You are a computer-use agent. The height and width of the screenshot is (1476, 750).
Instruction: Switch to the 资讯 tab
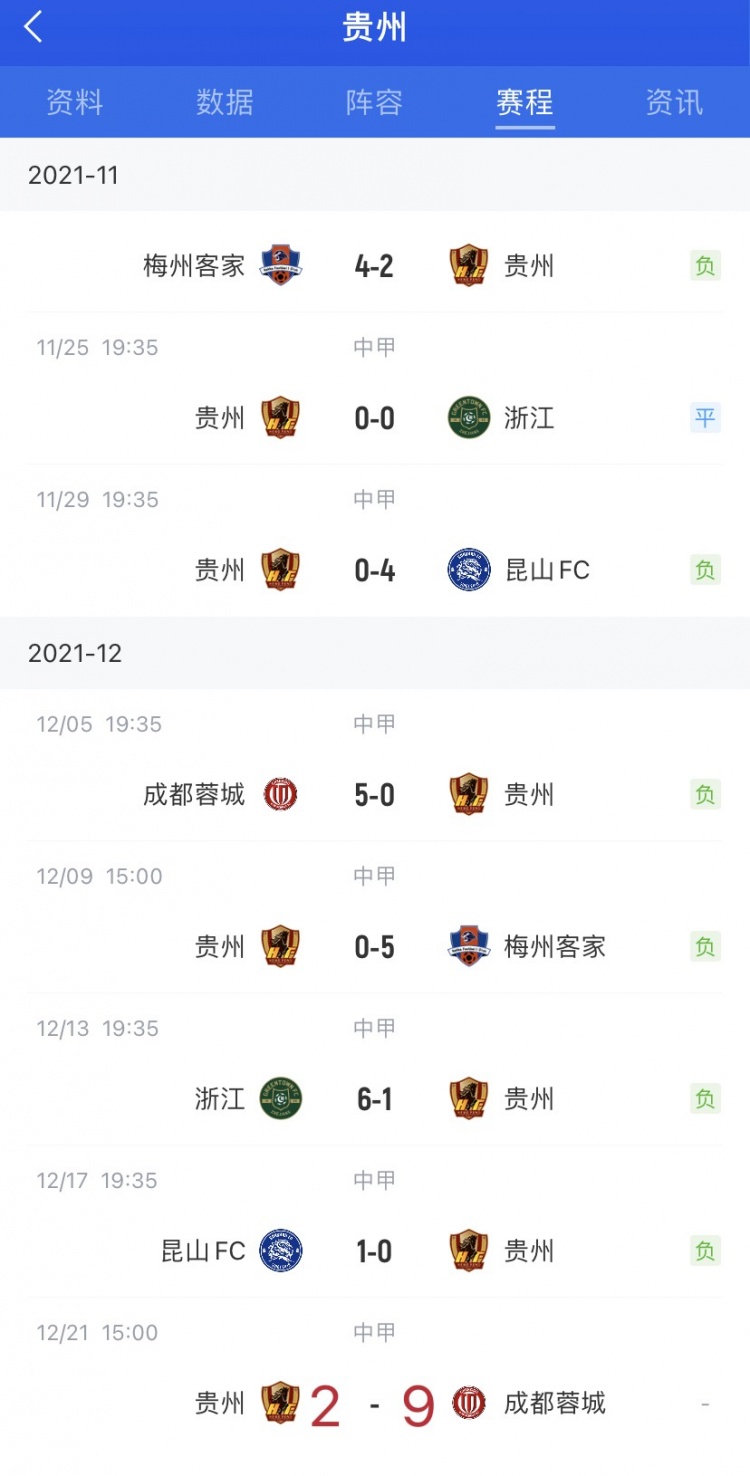(675, 102)
